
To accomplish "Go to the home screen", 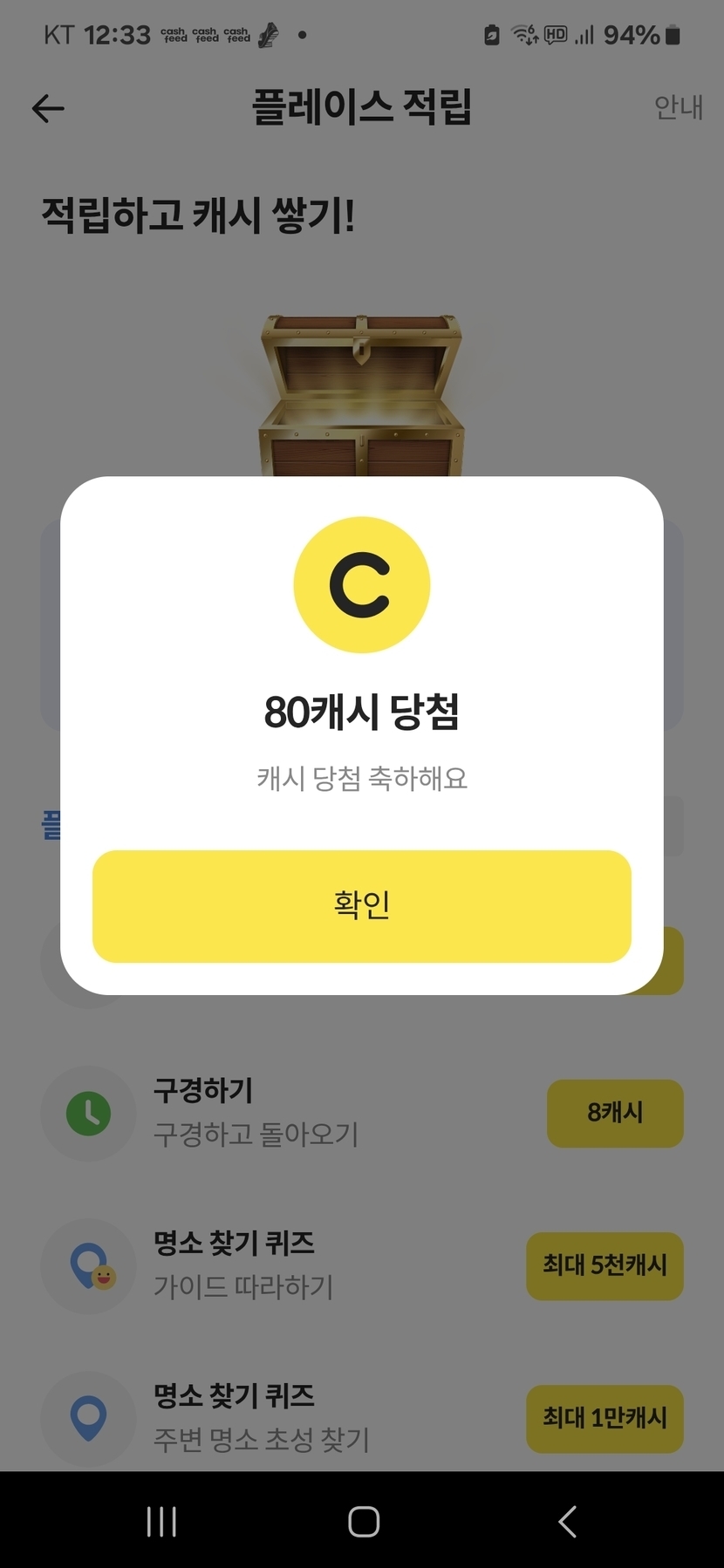I will [363, 1522].
